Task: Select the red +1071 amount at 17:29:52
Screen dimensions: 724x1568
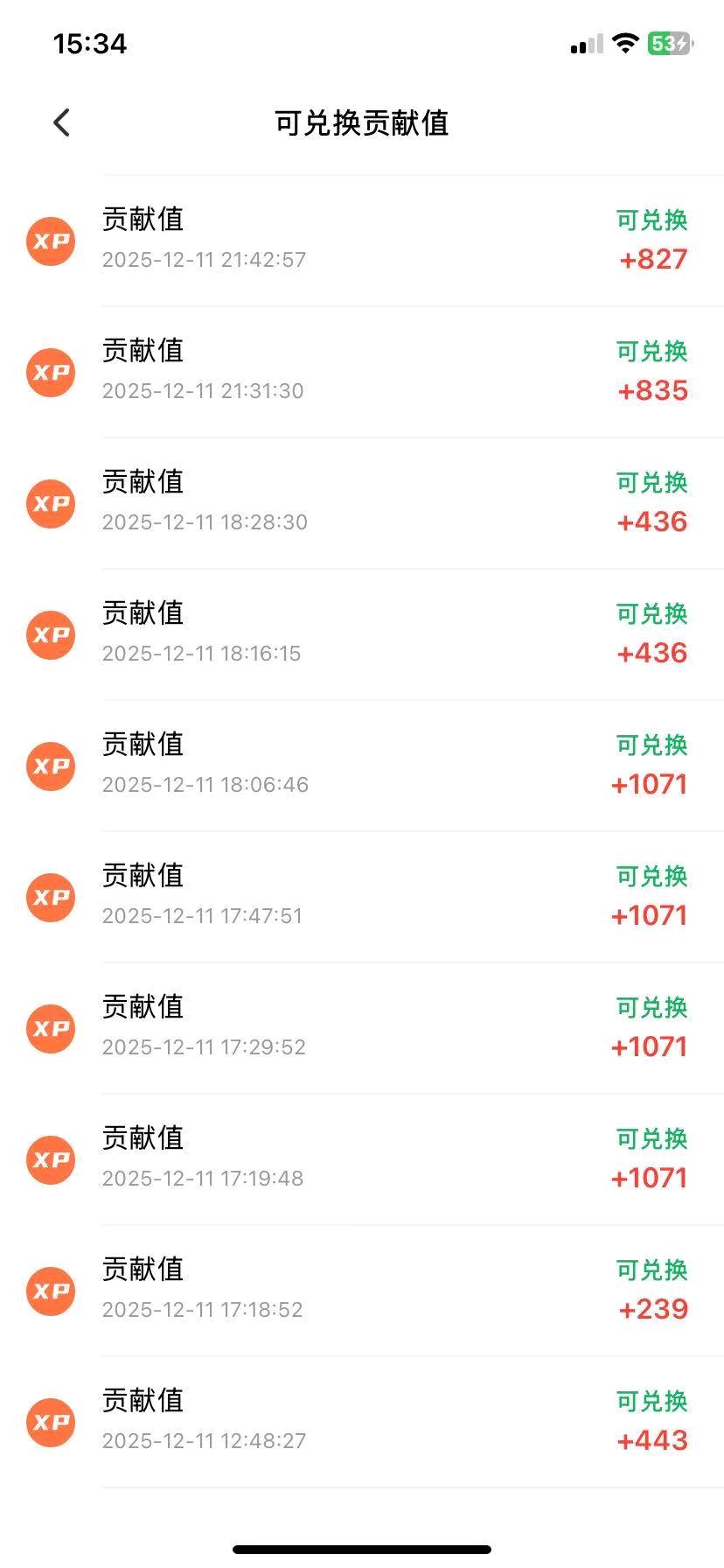Action: click(x=650, y=1046)
